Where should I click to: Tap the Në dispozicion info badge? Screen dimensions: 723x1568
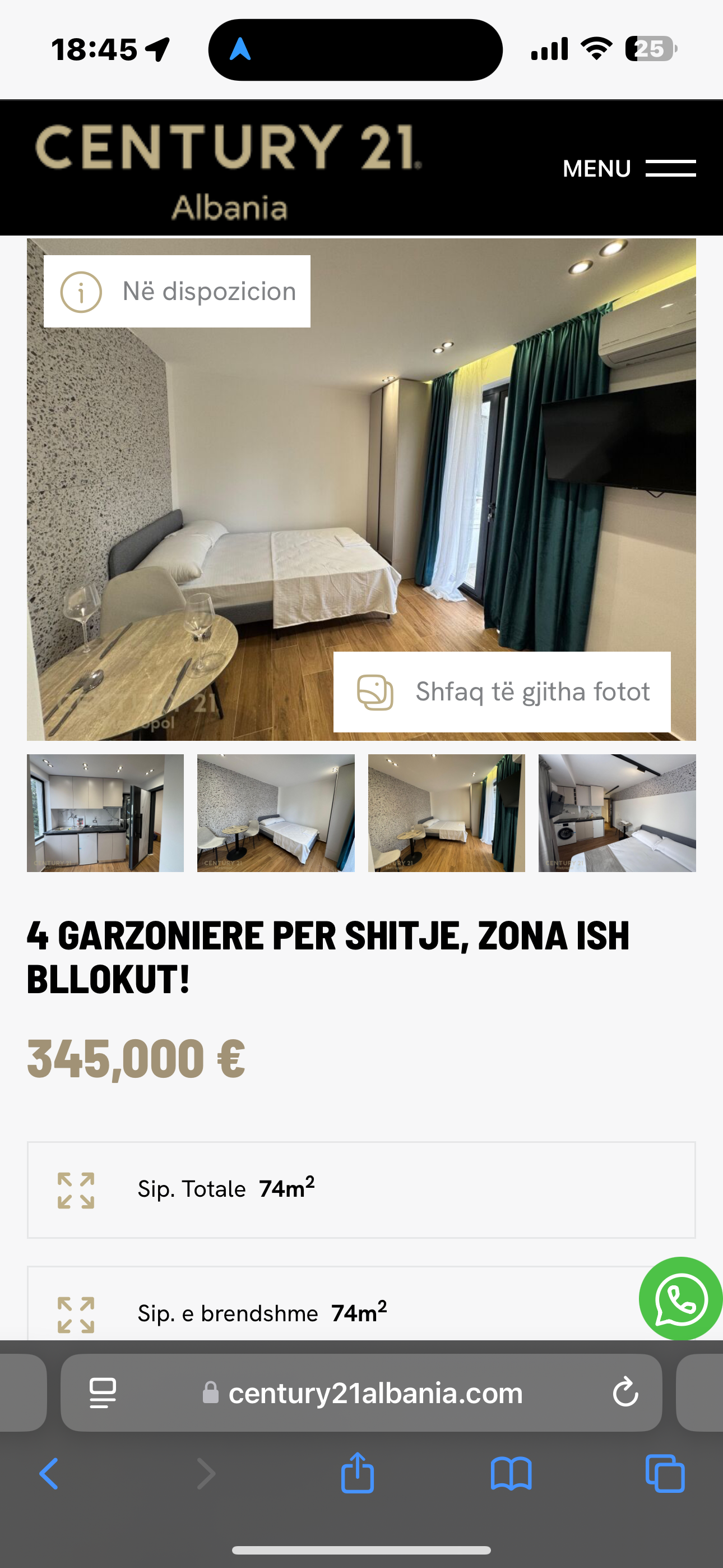pos(177,292)
